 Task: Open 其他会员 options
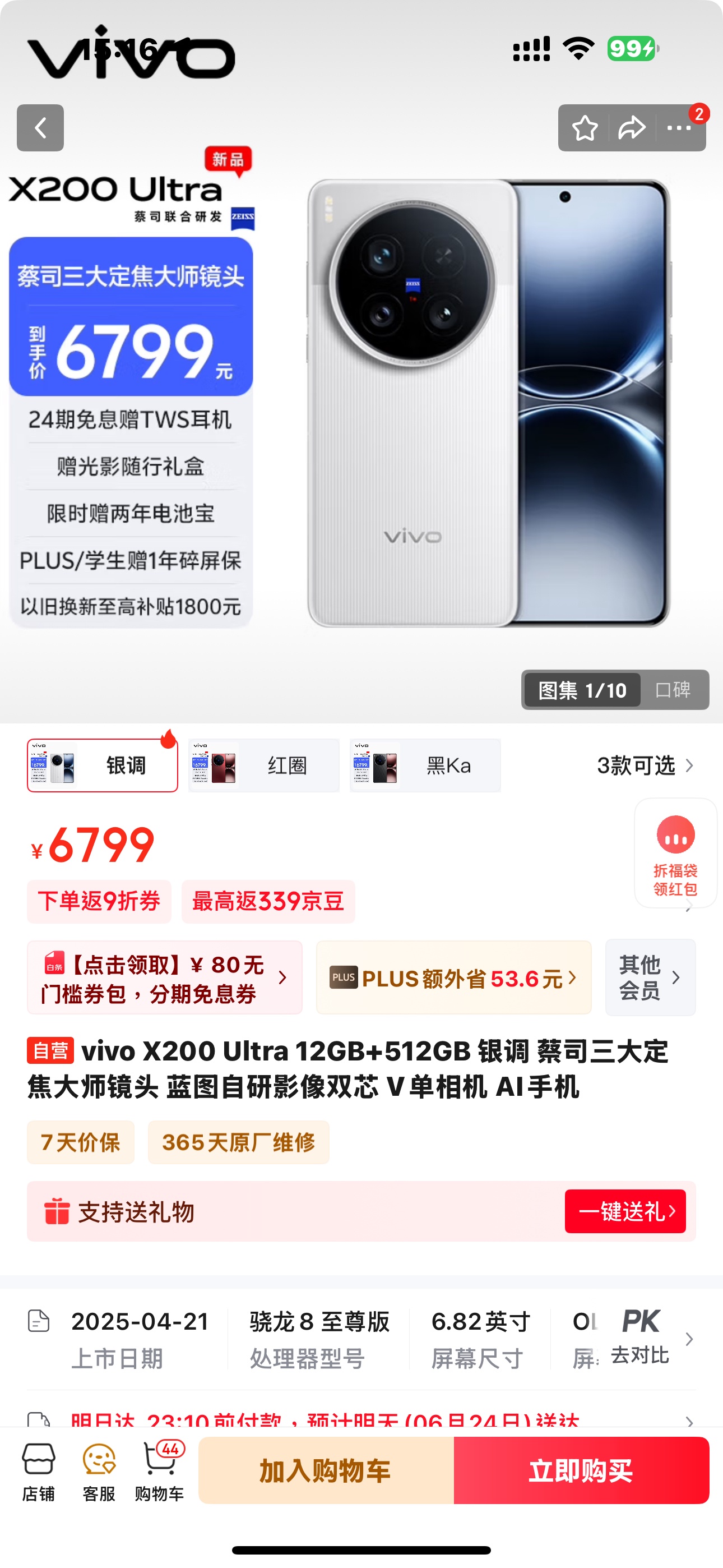[650, 977]
